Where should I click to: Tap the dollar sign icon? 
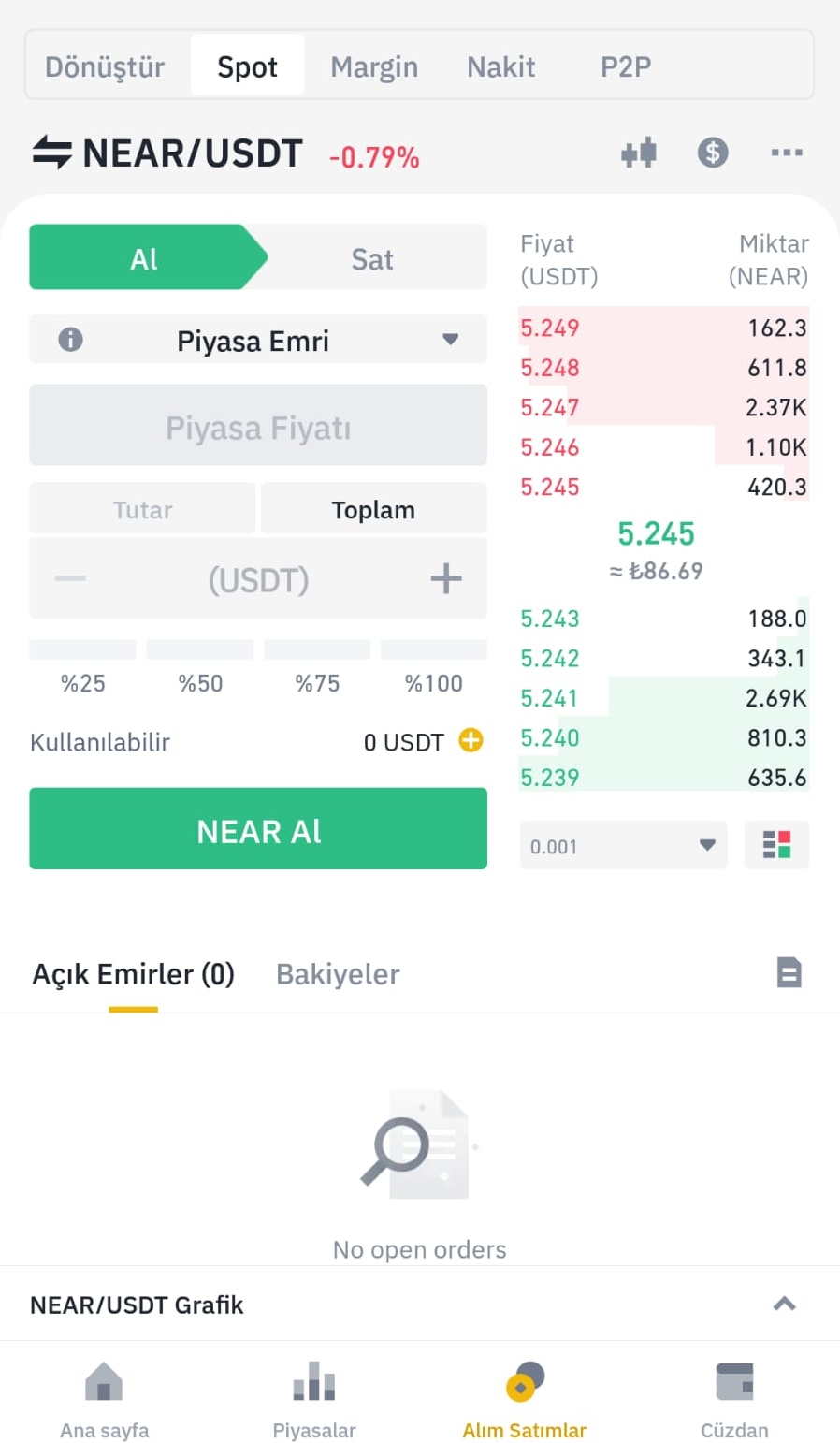click(713, 152)
